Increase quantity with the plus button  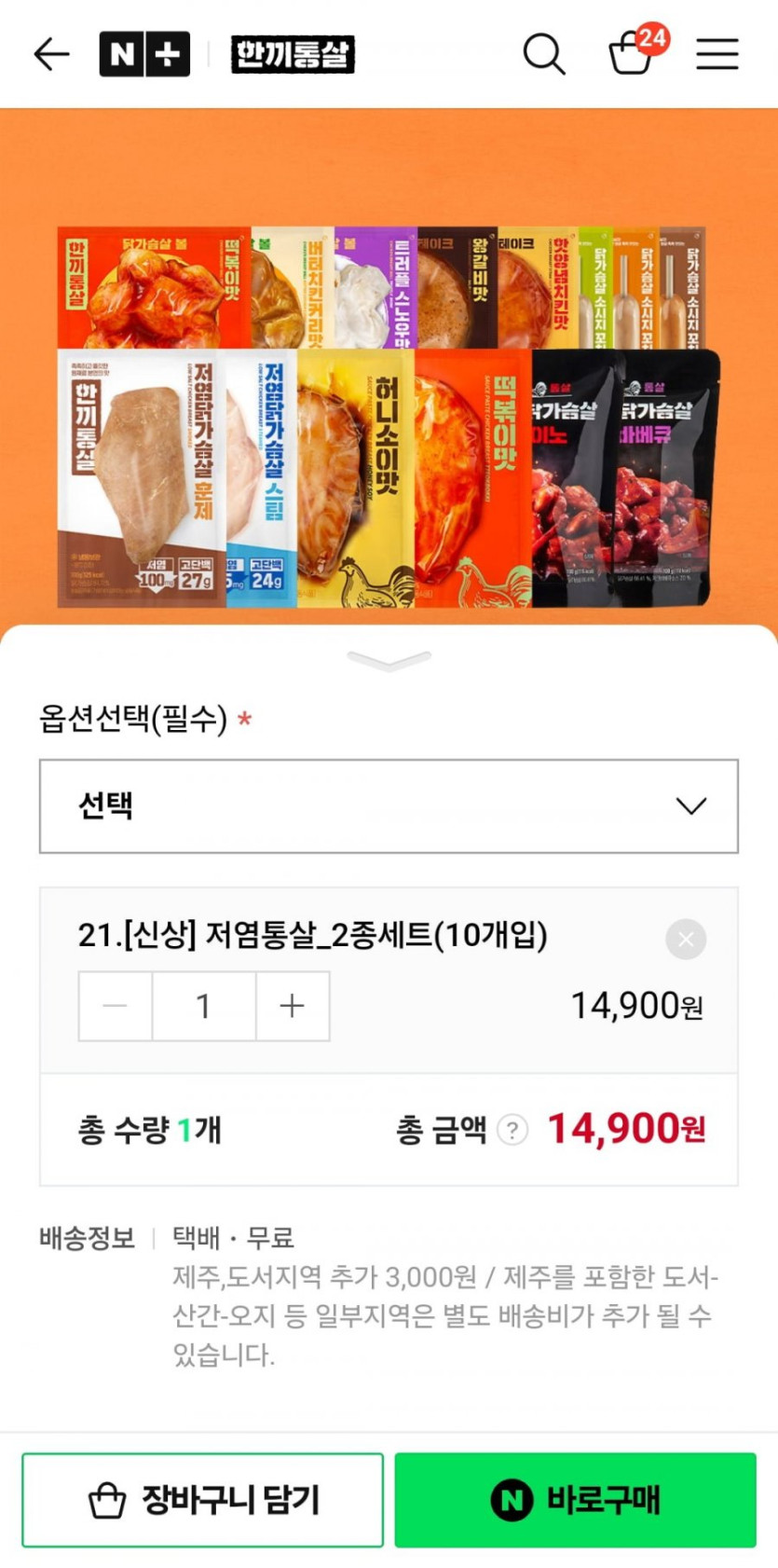tap(292, 1006)
